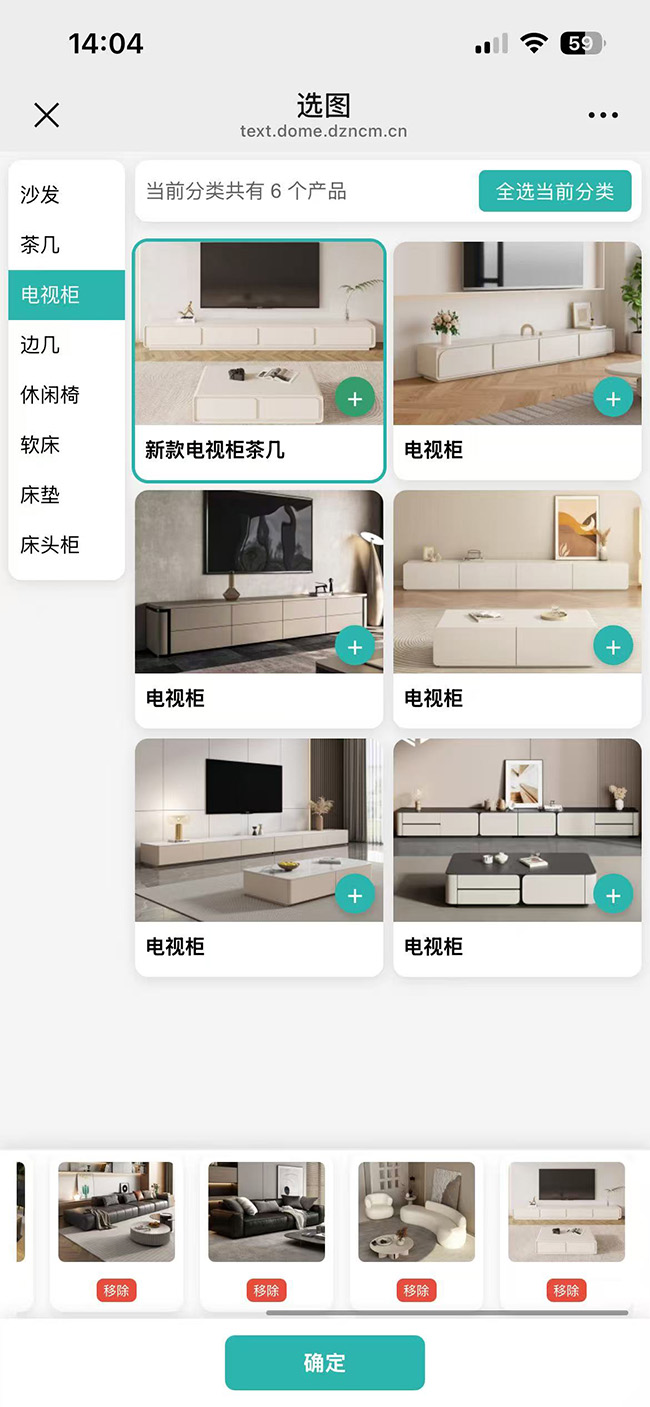The image size is (650, 1407).
Task: Open the 新款电视柜茶几 product card
Action: tap(240, 330)
